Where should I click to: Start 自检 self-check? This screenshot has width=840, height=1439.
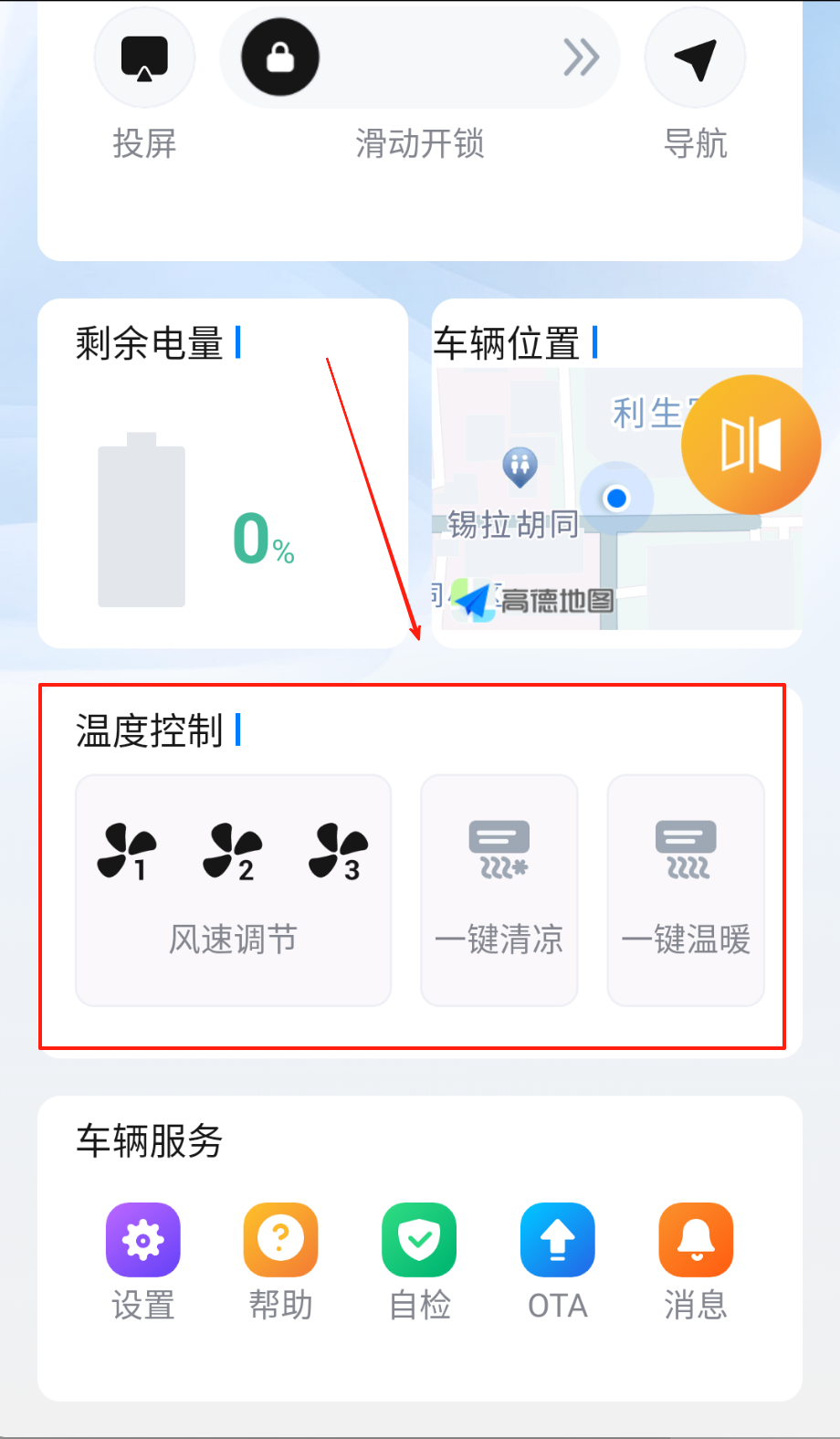pos(419,1240)
